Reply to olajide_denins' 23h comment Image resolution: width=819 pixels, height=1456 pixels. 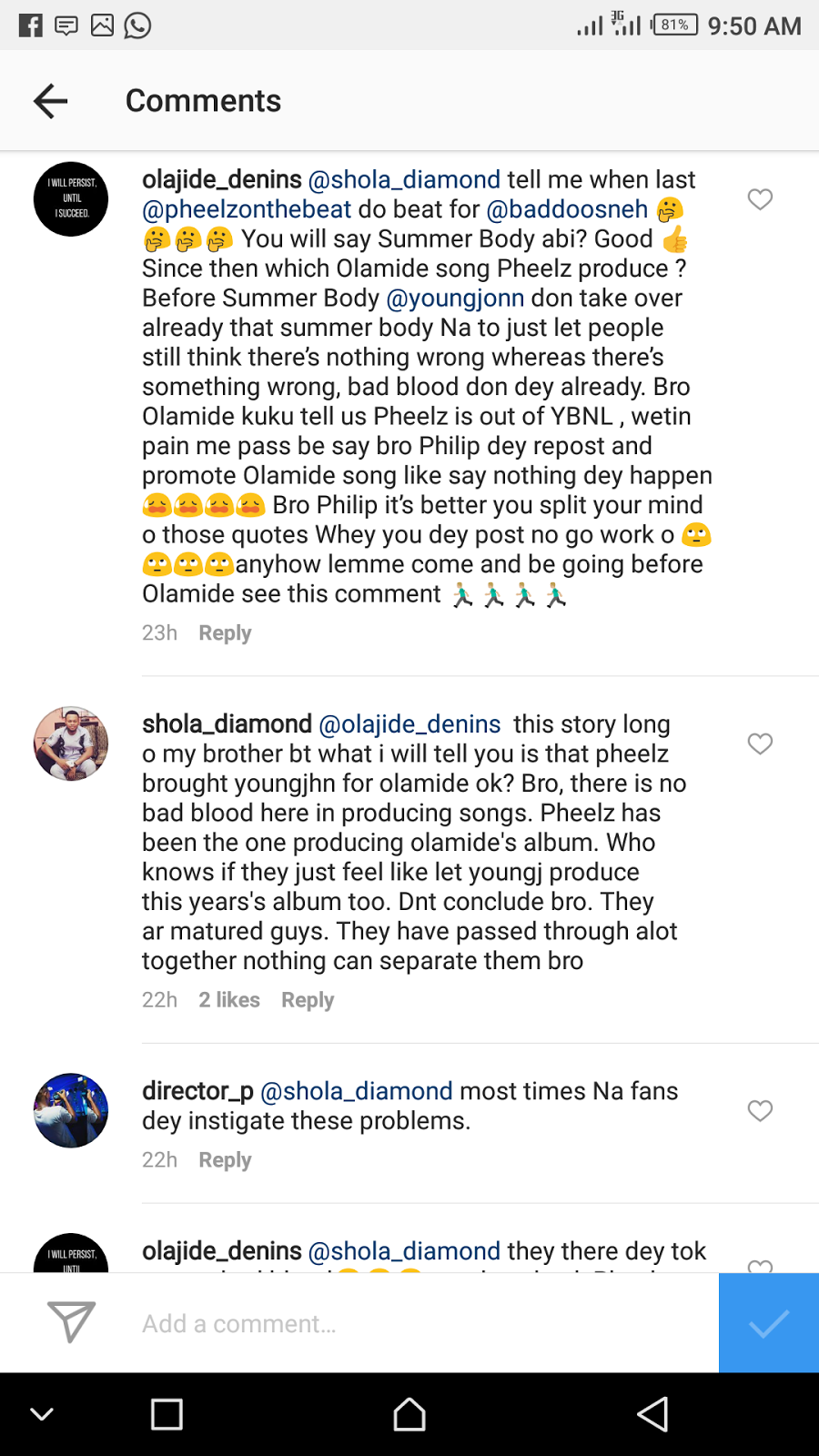[225, 633]
